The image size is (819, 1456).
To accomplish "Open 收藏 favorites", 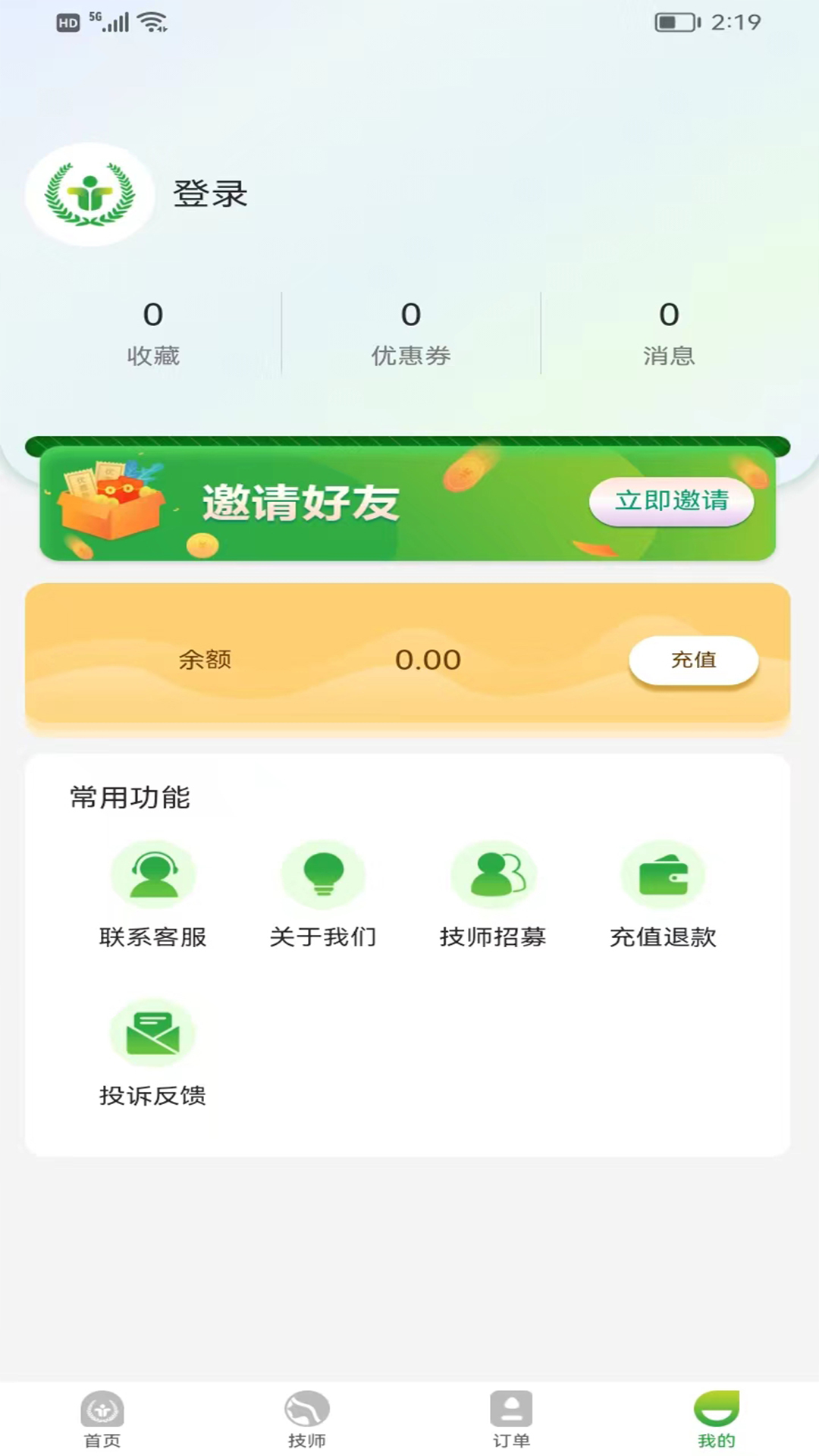I will point(153,334).
